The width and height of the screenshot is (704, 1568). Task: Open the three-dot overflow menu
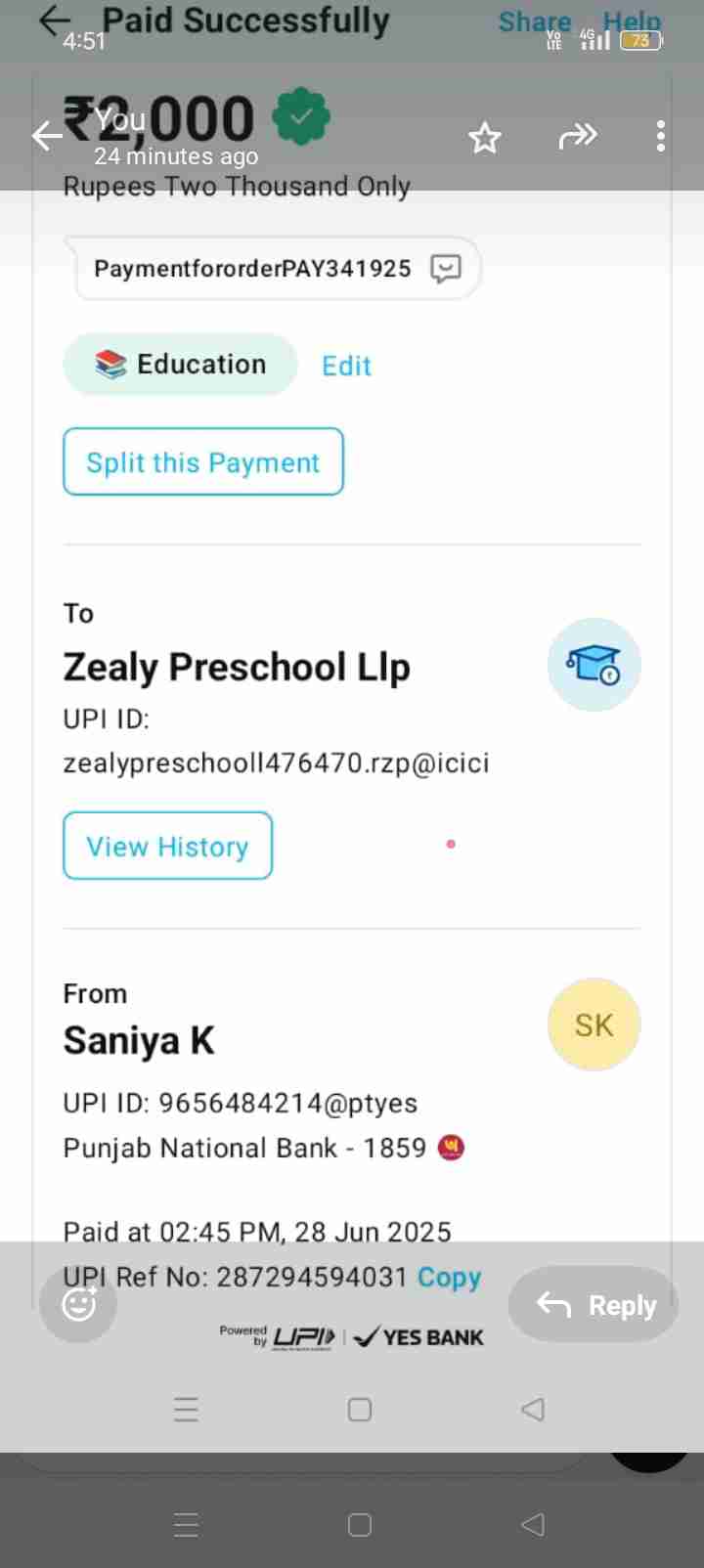[x=661, y=136]
